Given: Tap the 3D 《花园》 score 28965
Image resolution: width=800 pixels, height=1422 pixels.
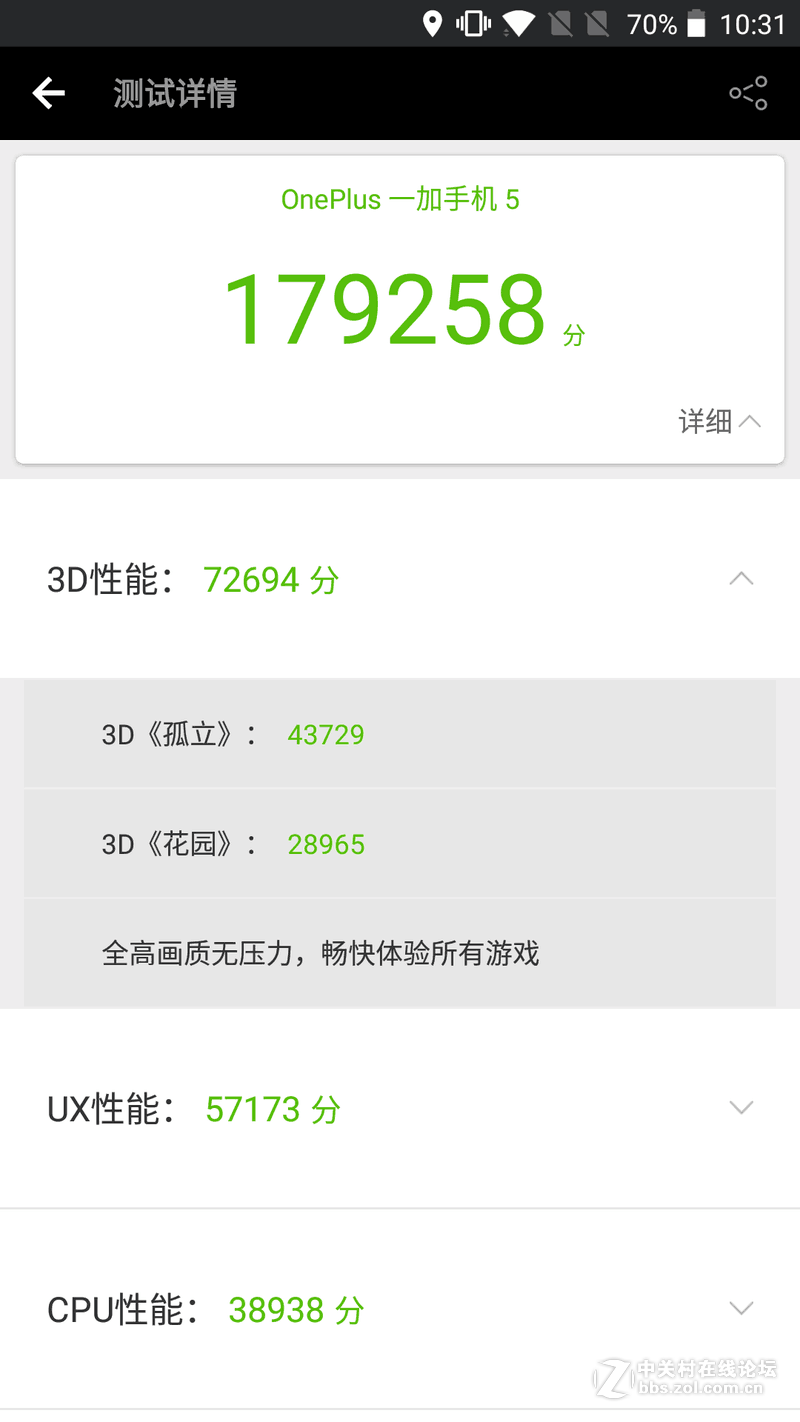Looking at the screenshot, I should pyautogui.click(x=325, y=843).
